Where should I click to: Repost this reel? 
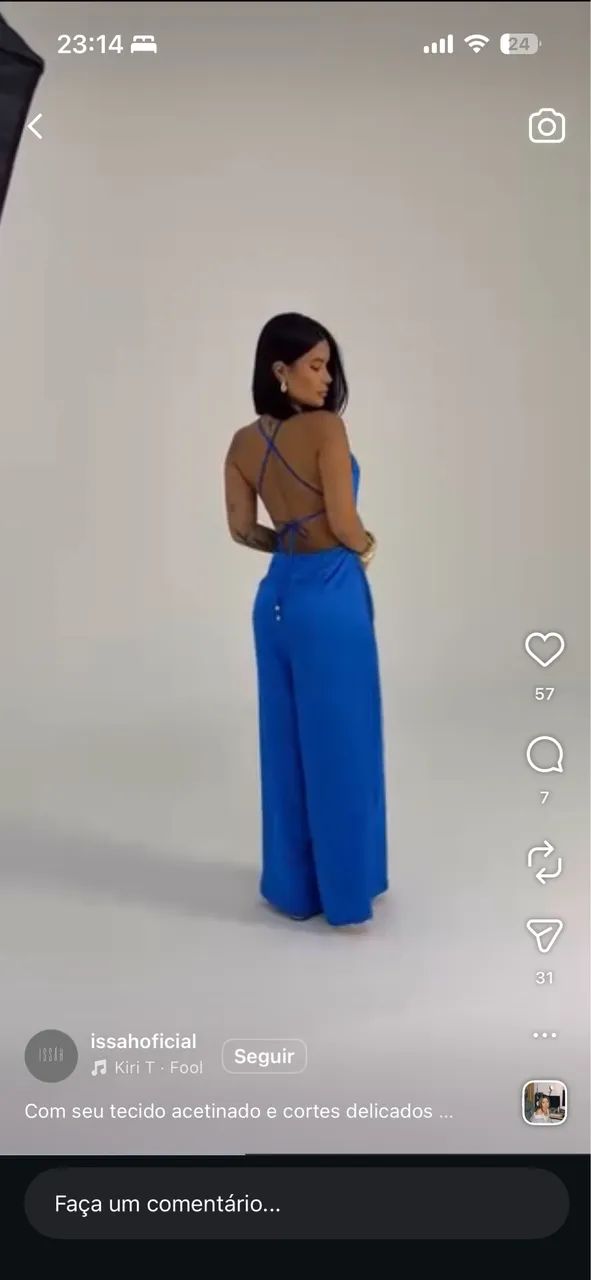pyautogui.click(x=545, y=862)
